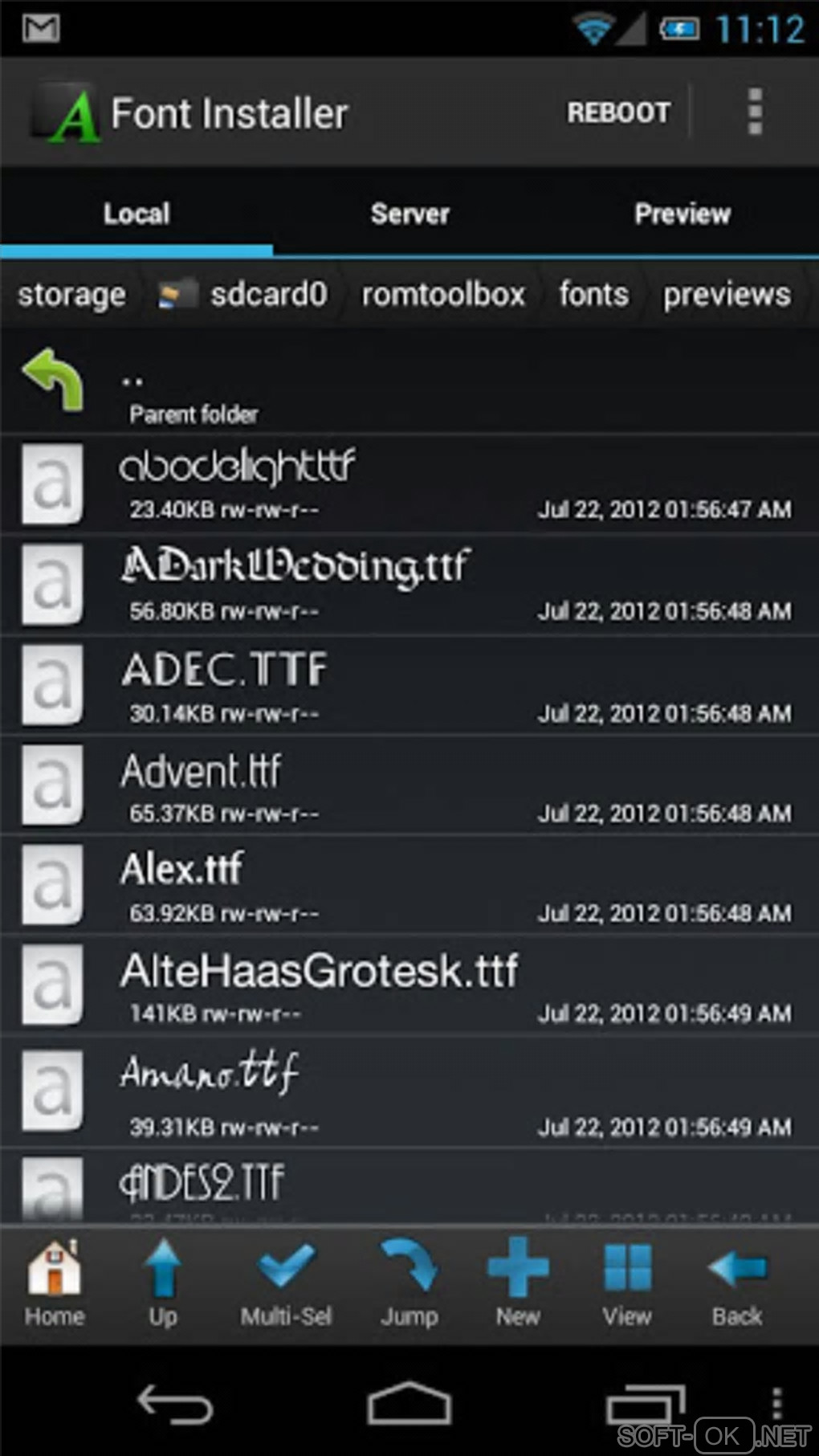This screenshot has width=819, height=1456.
Task: Tap the REBOOT button
Action: click(x=618, y=112)
